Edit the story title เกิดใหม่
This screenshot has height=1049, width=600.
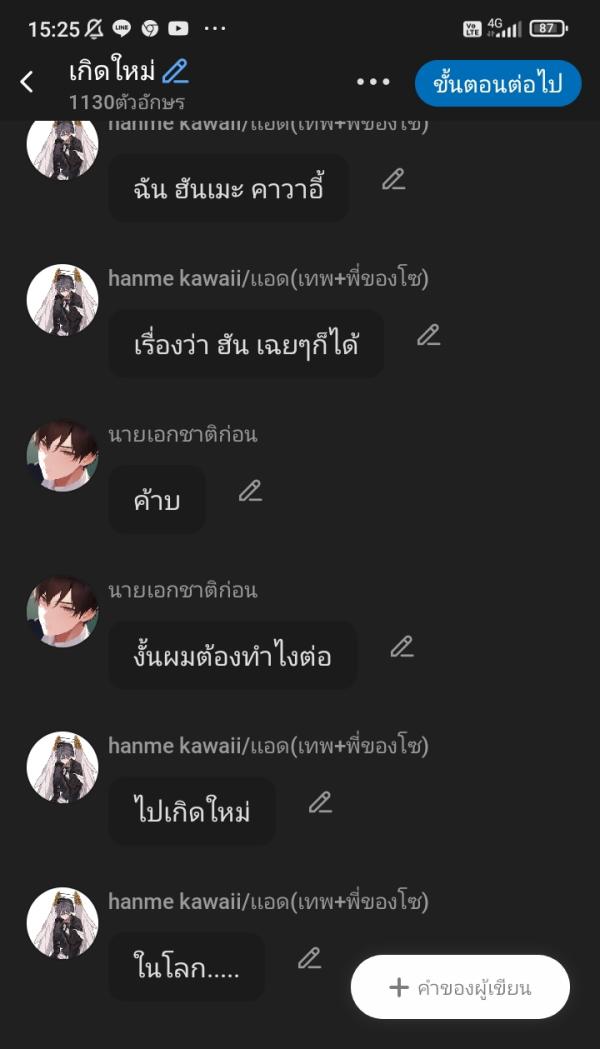coord(176,71)
